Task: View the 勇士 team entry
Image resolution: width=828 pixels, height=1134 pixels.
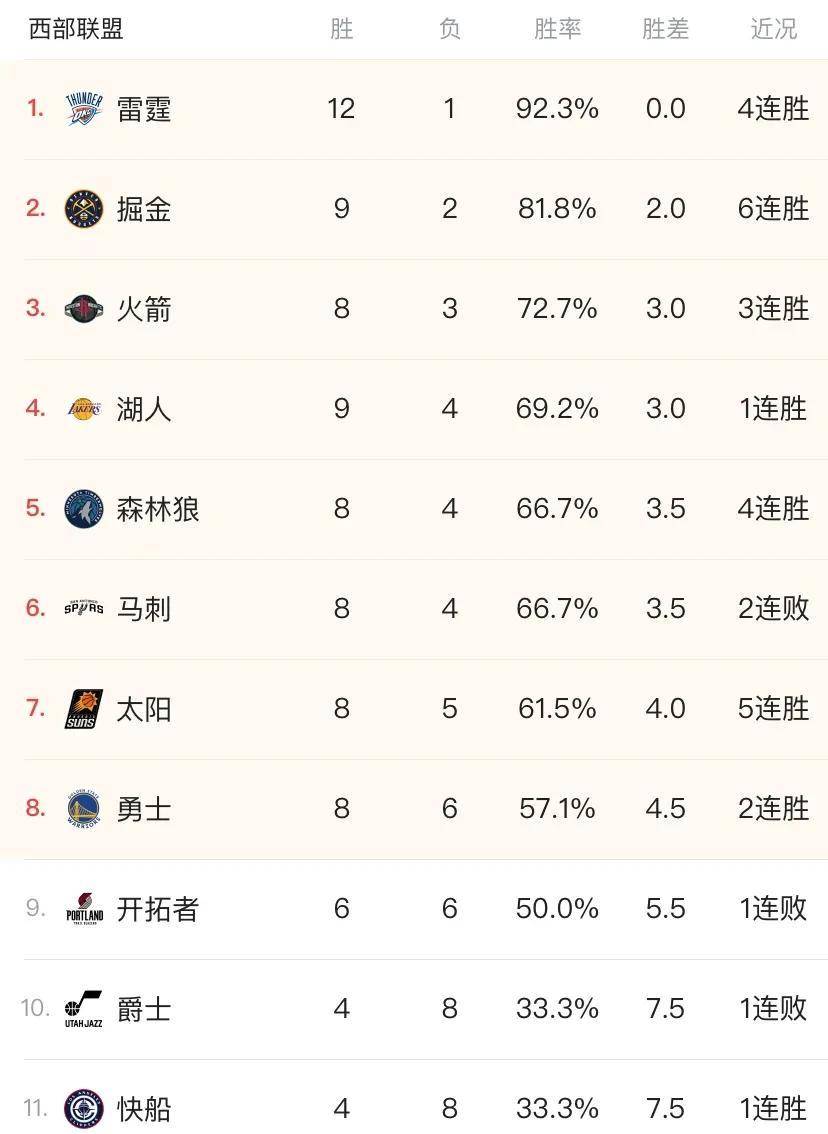Action: (x=144, y=809)
